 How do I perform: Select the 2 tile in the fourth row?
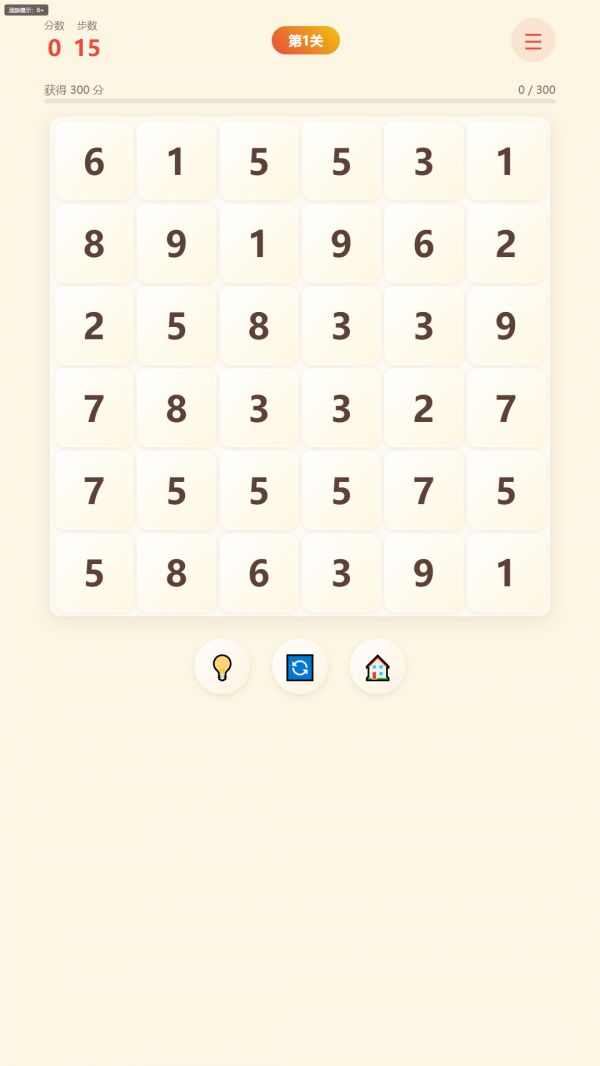[424, 408]
